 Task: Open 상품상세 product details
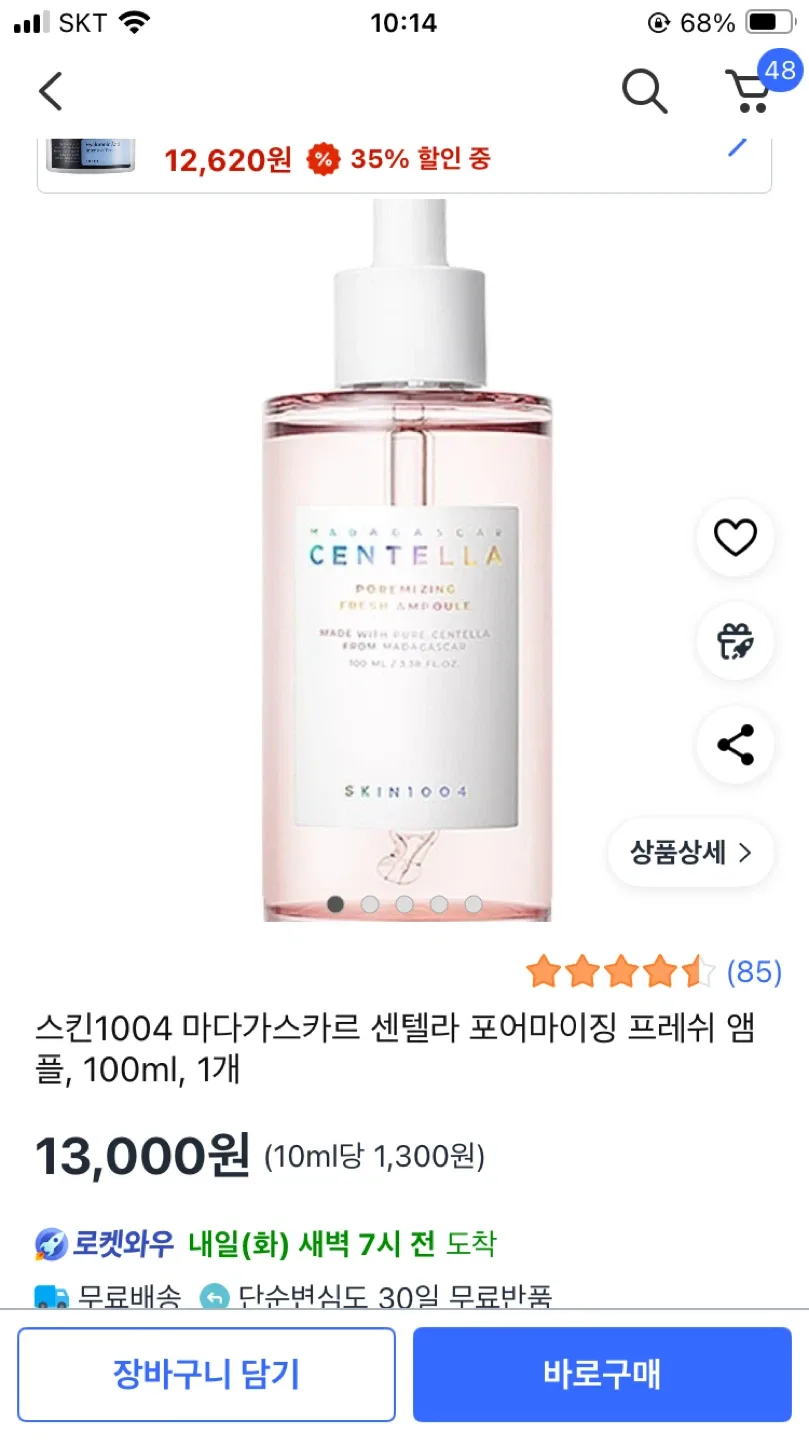(690, 852)
